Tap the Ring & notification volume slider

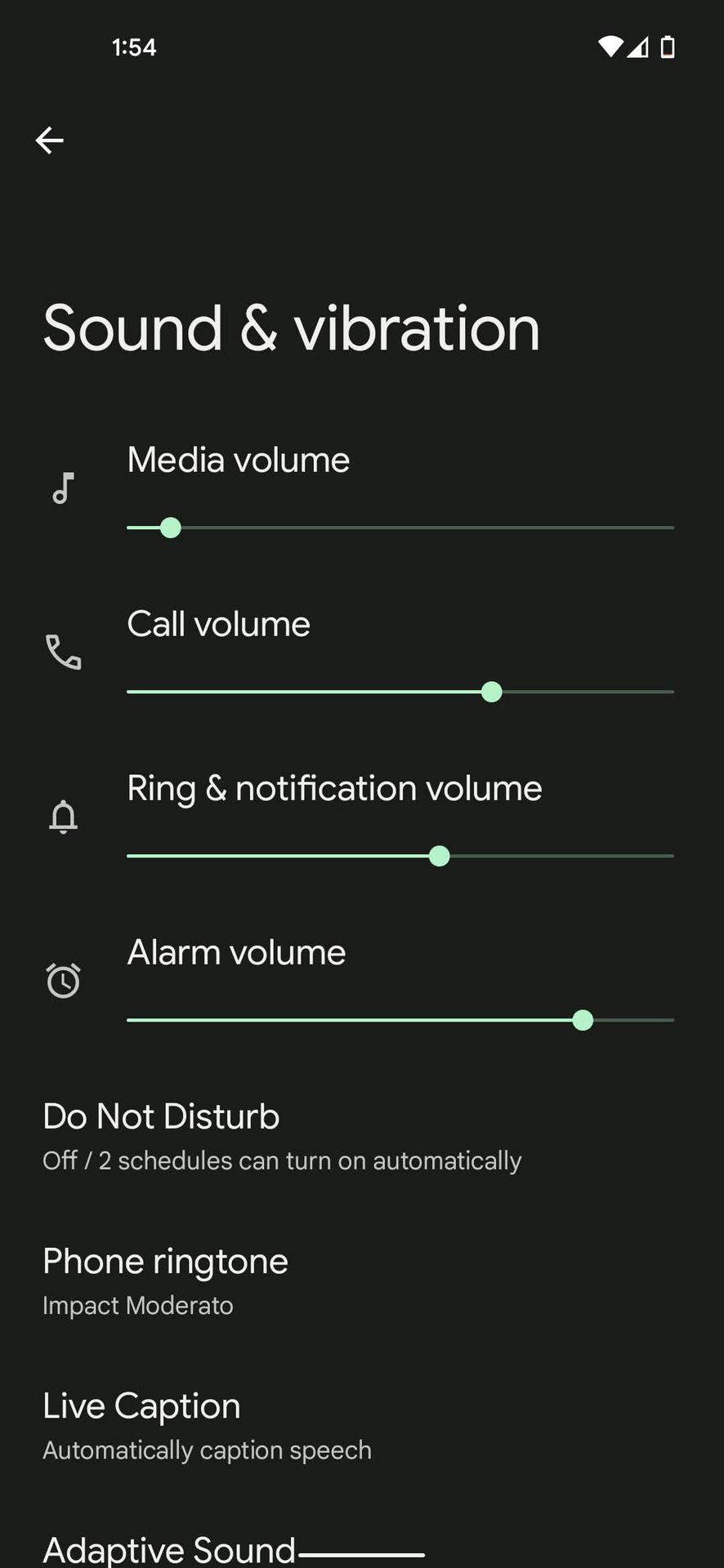pos(400,856)
